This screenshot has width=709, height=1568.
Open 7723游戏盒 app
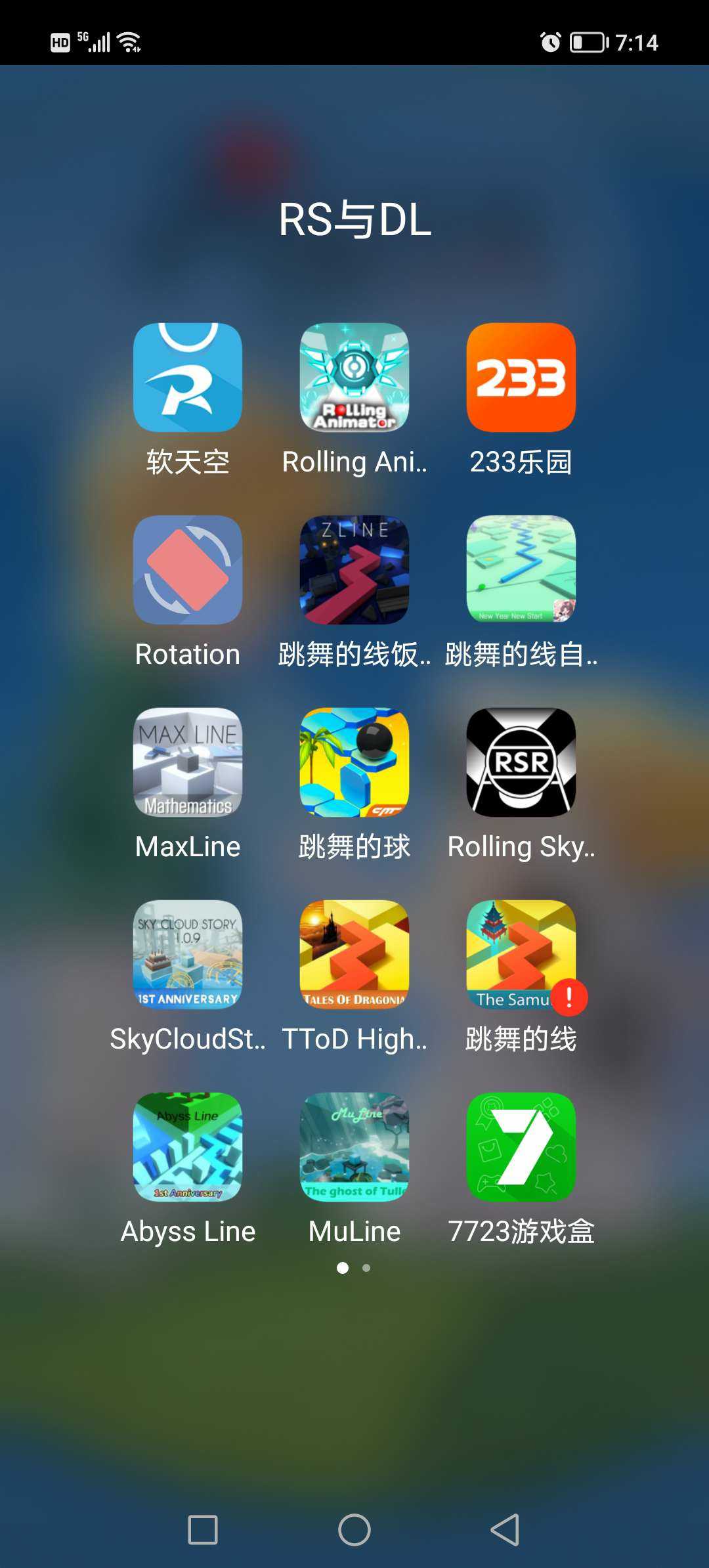coord(521,1147)
